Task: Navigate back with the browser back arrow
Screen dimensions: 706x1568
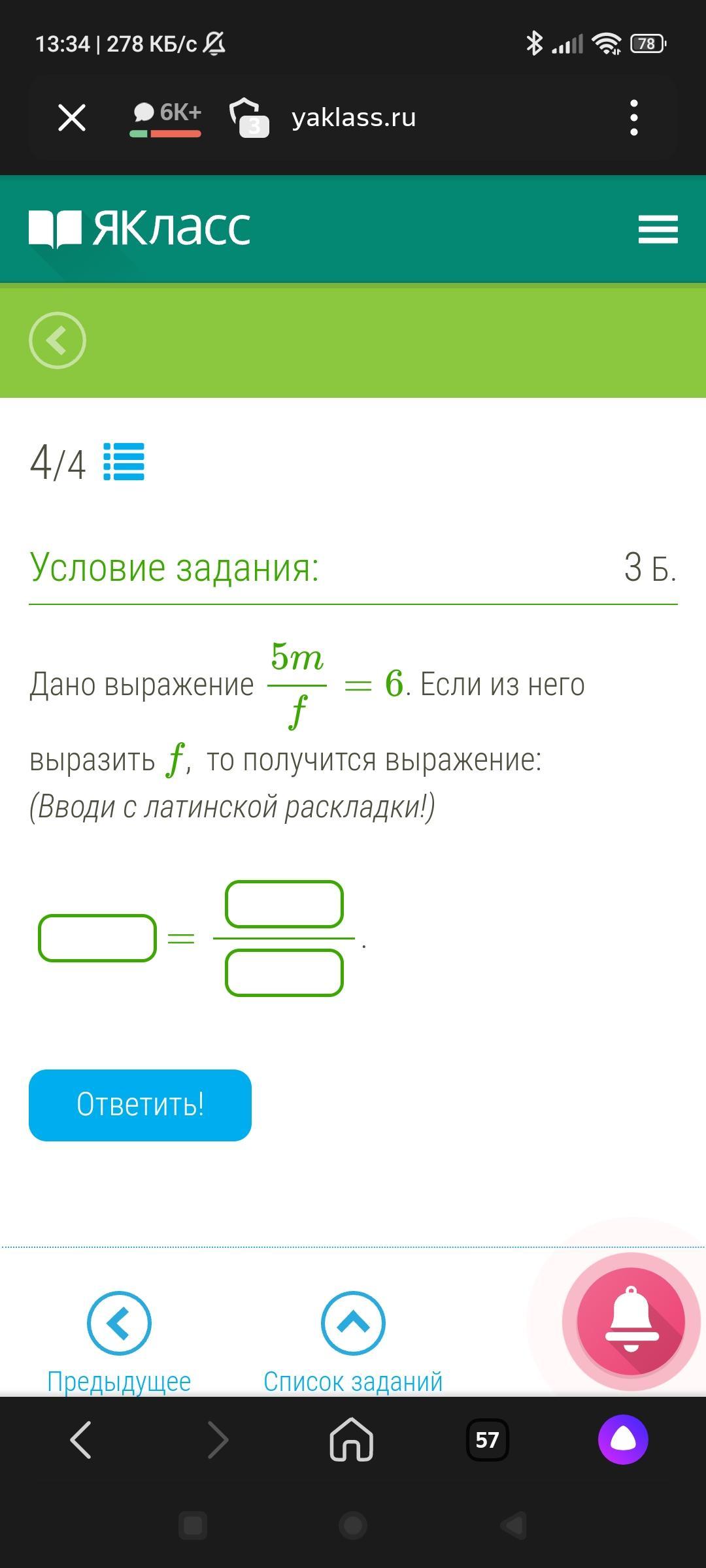Action: pyautogui.click(x=81, y=1439)
